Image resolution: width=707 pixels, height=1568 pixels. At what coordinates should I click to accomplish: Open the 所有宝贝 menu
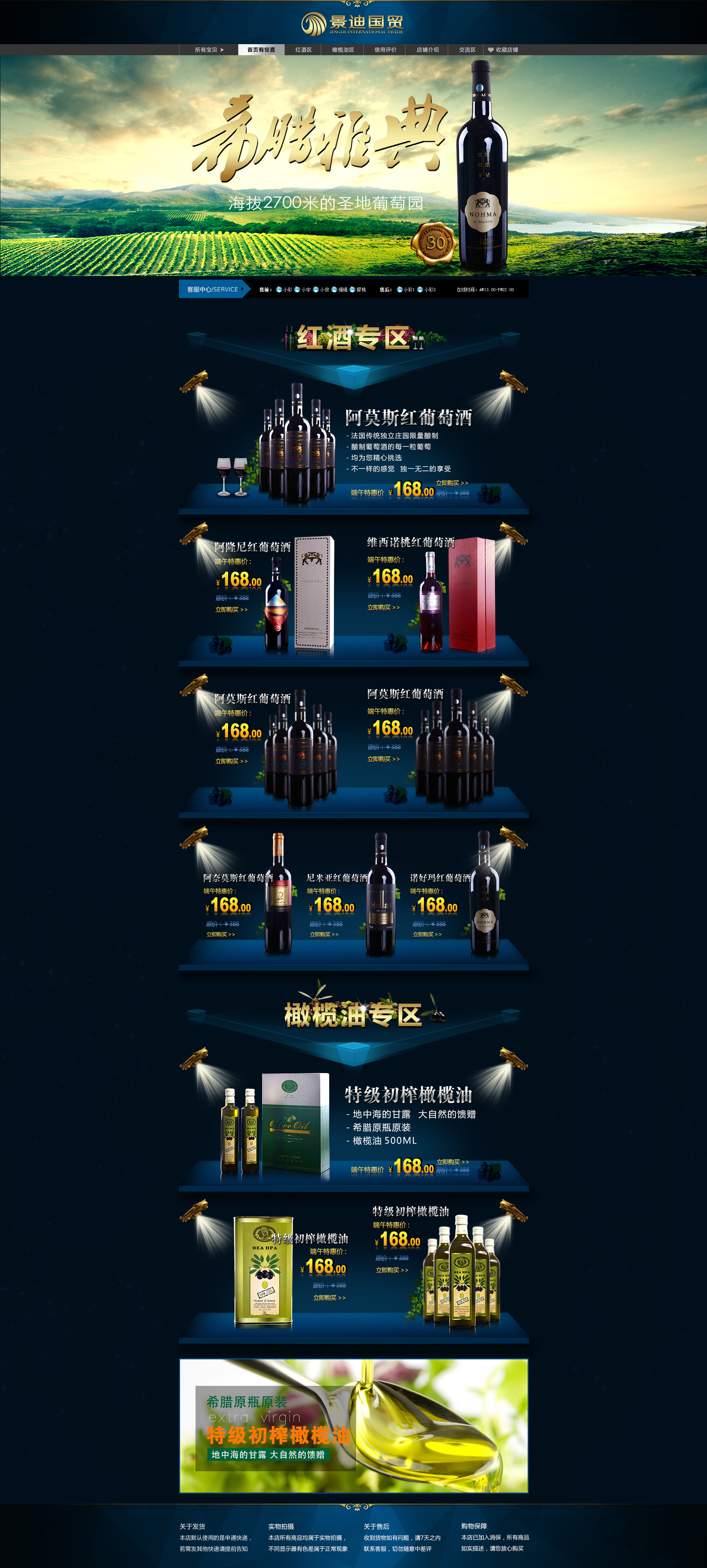tap(208, 50)
